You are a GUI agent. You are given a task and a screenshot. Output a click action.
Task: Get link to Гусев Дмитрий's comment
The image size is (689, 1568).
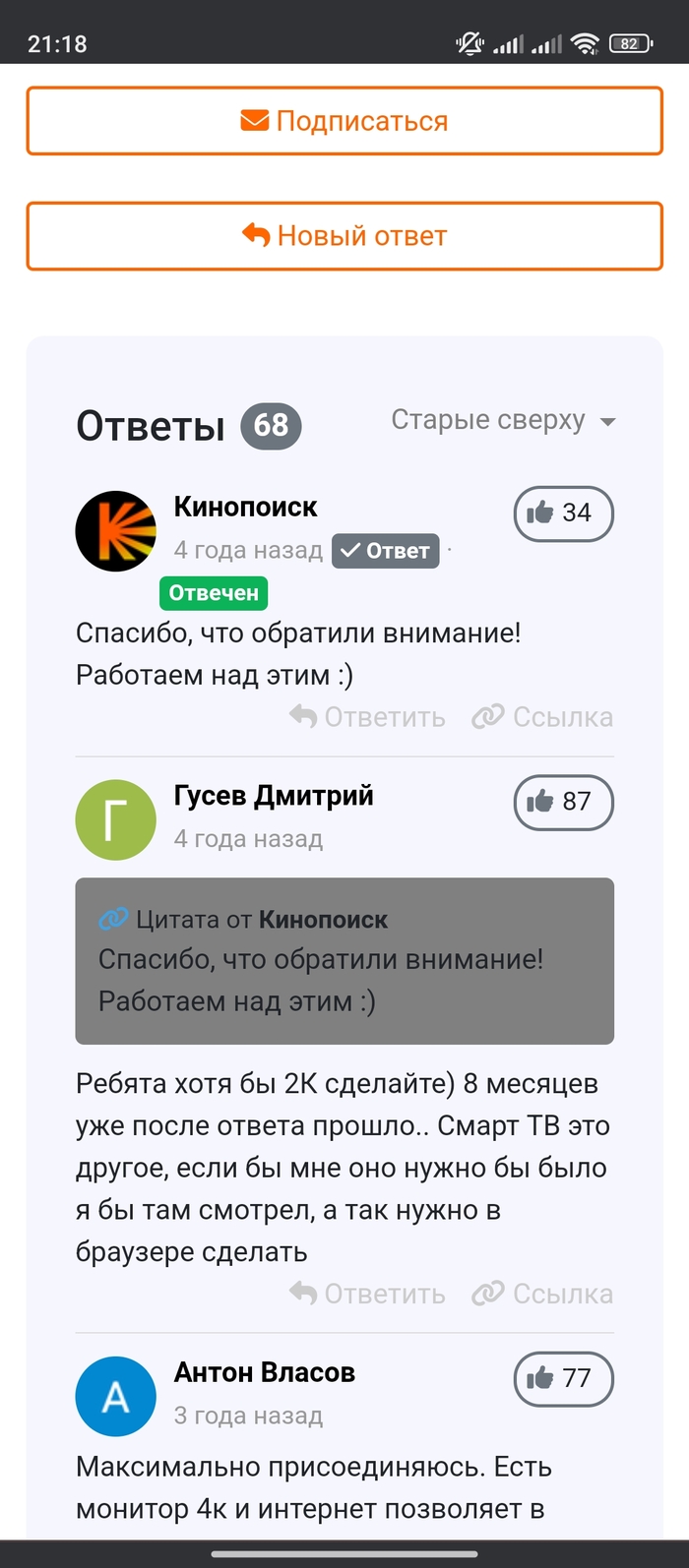coord(542,1294)
